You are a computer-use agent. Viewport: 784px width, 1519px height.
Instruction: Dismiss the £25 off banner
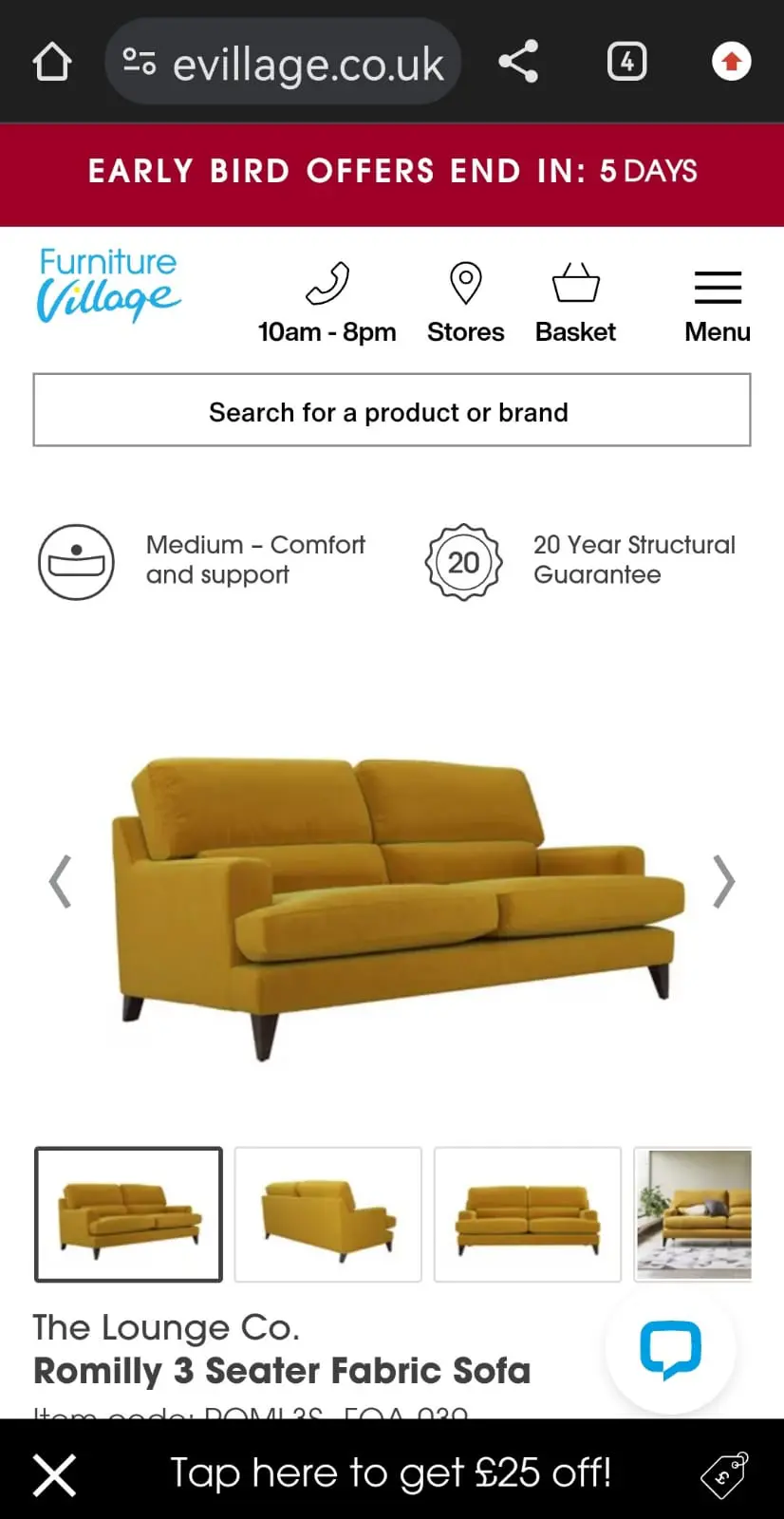pos(54,1474)
